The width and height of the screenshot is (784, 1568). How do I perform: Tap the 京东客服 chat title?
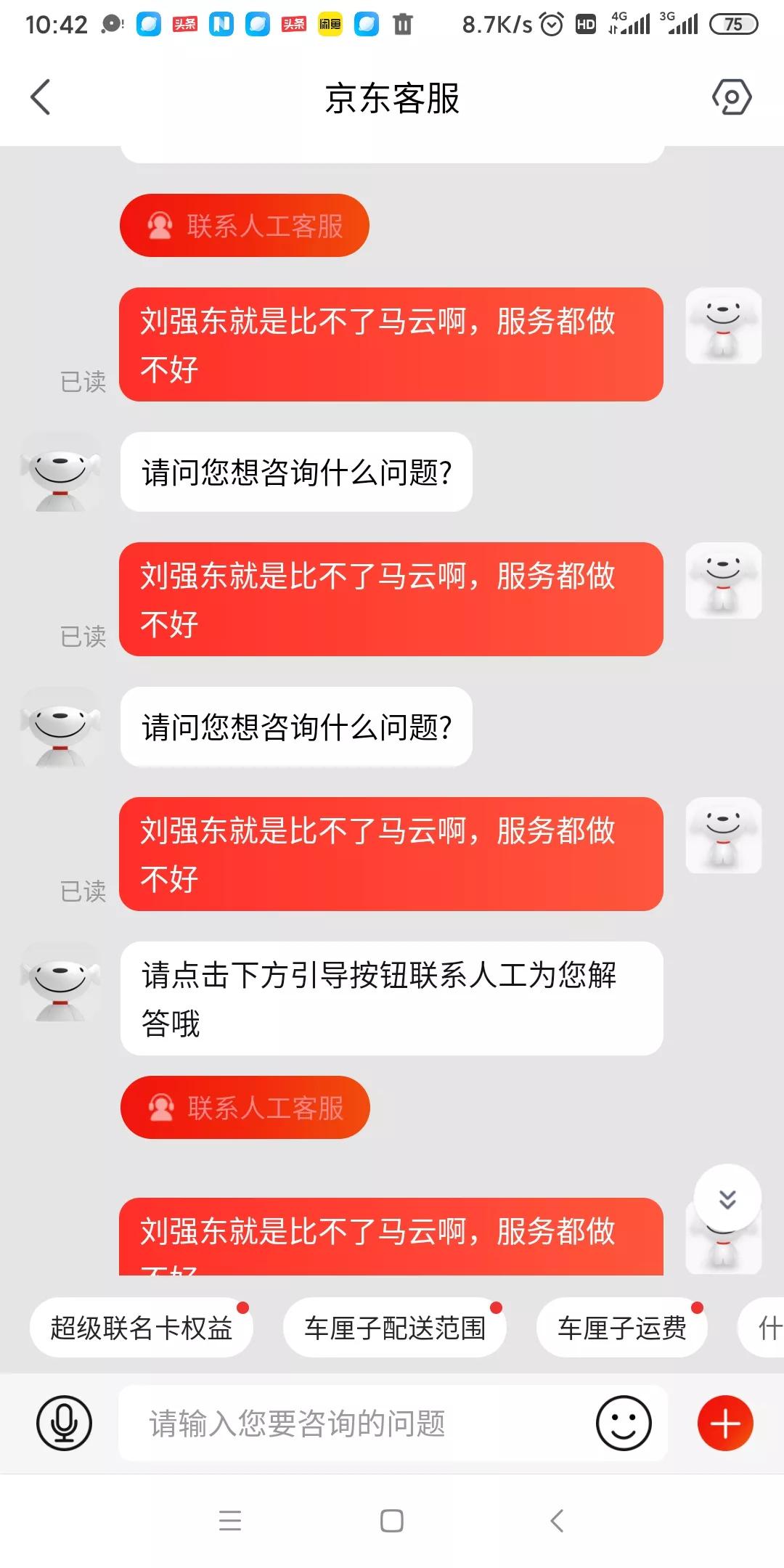(392, 98)
